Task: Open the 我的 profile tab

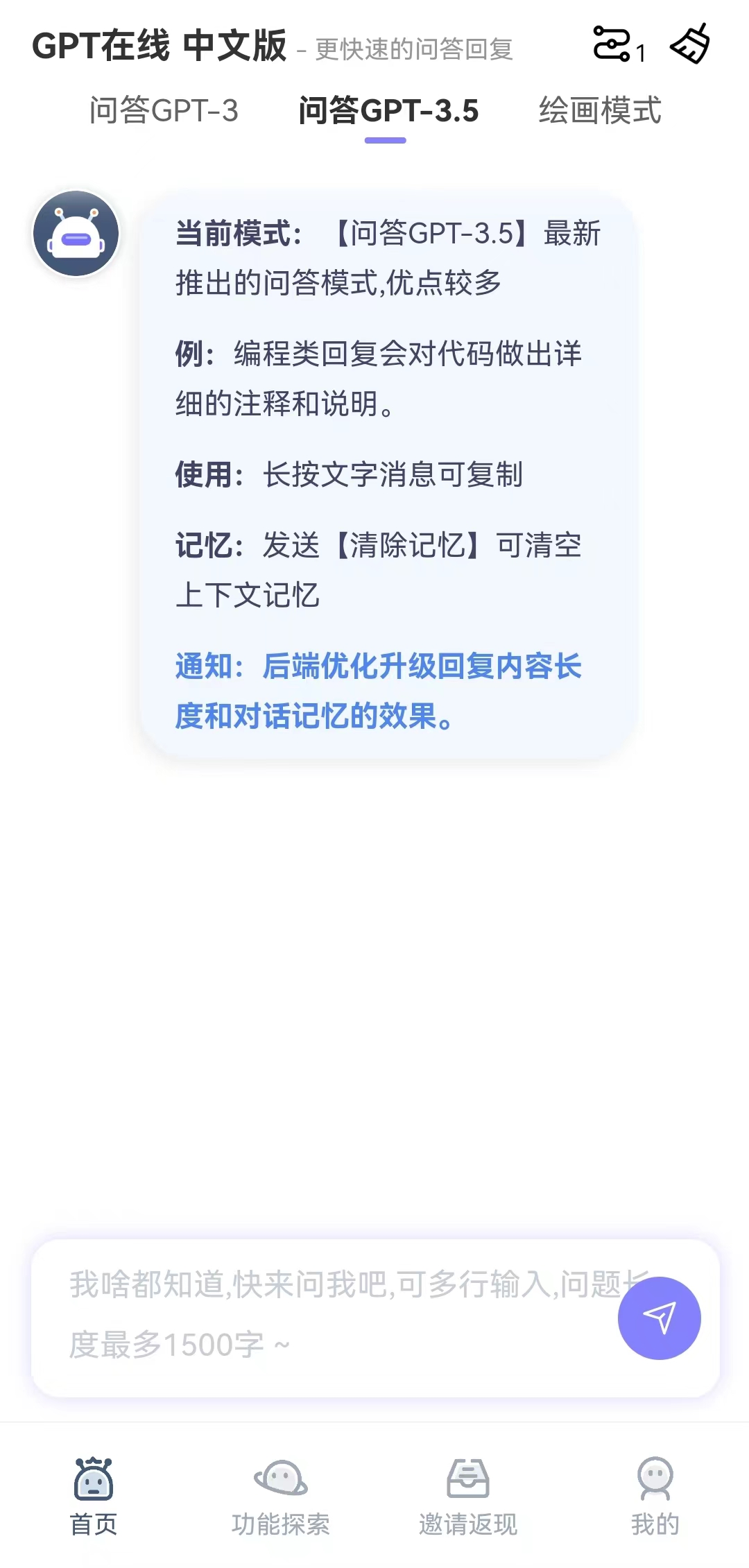Action: [655, 1497]
